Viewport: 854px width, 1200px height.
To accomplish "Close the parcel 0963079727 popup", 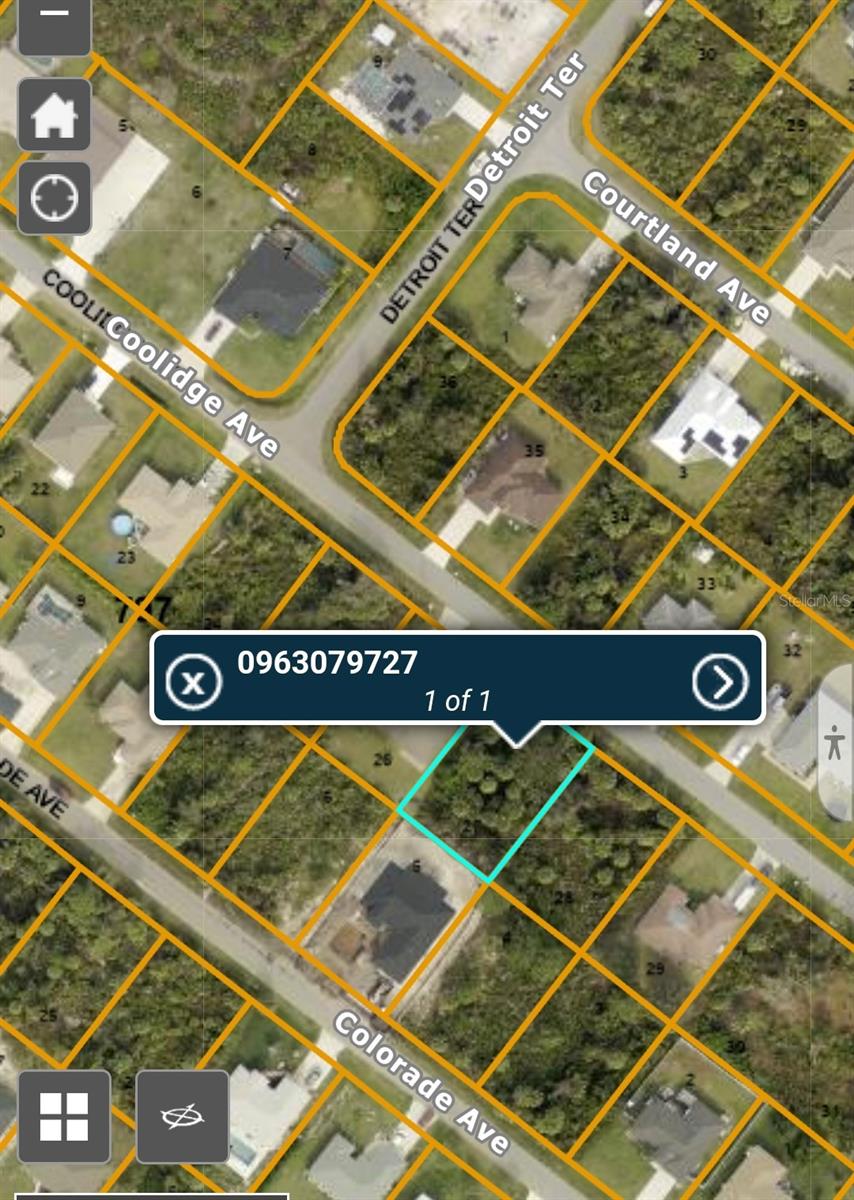I will pos(194,681).
